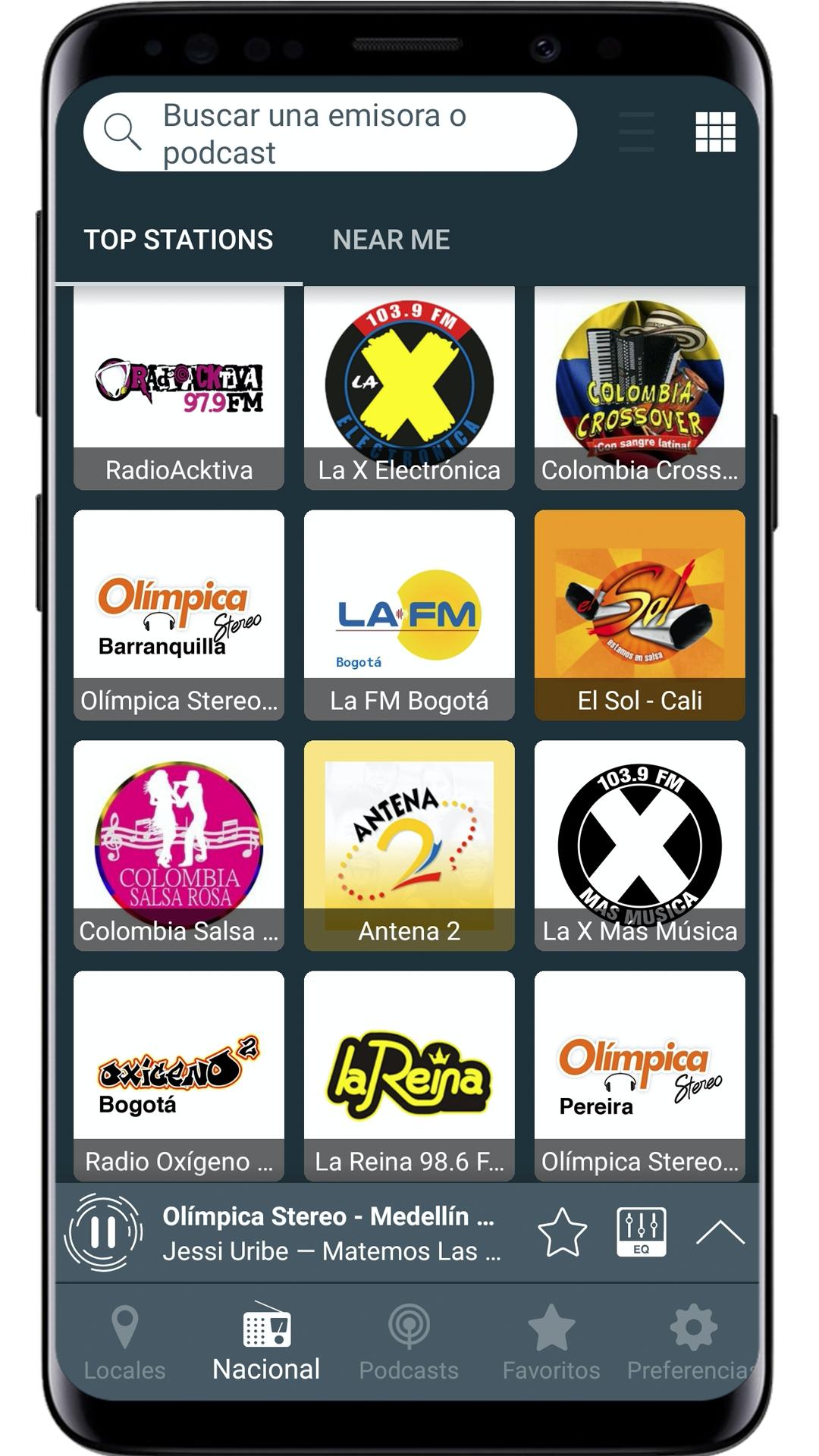The width and height of the screenshot is (819, 1456).
Task: Open La Reina 98.6 FM station
Action: point(409,1076)
